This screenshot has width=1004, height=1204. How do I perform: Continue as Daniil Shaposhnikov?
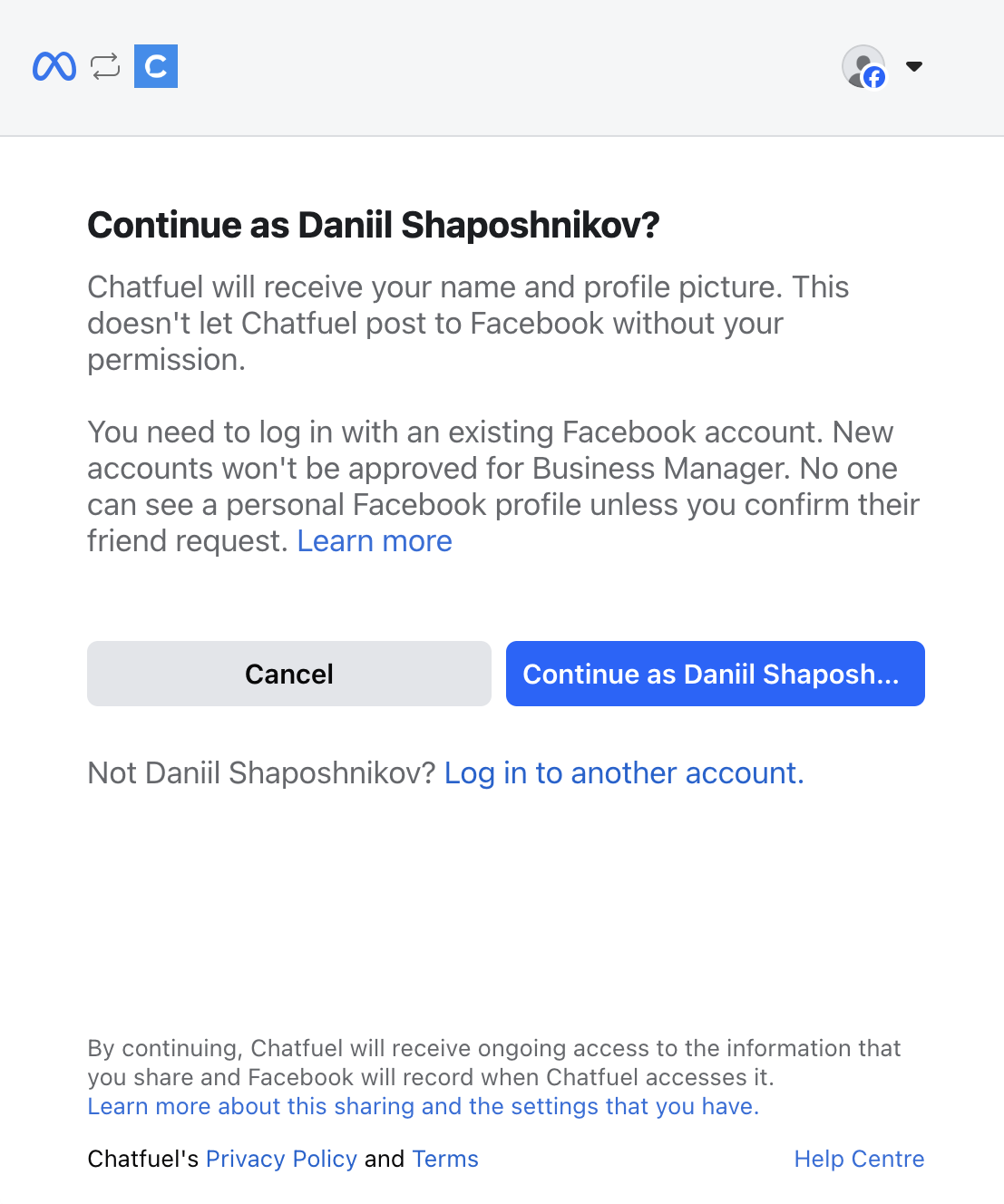point(715,674)
